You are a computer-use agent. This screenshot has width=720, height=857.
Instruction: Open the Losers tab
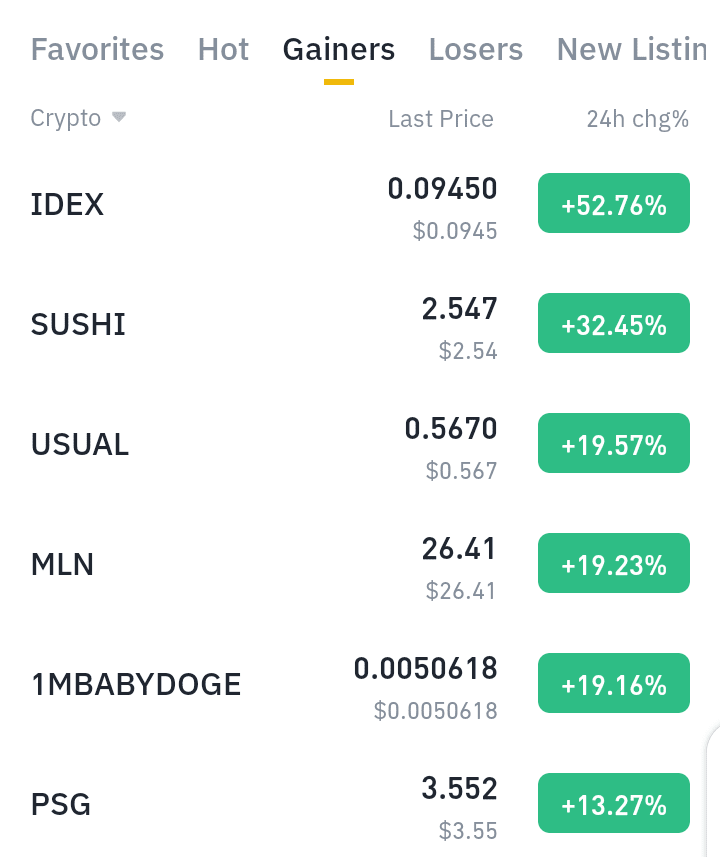(475, 49)
